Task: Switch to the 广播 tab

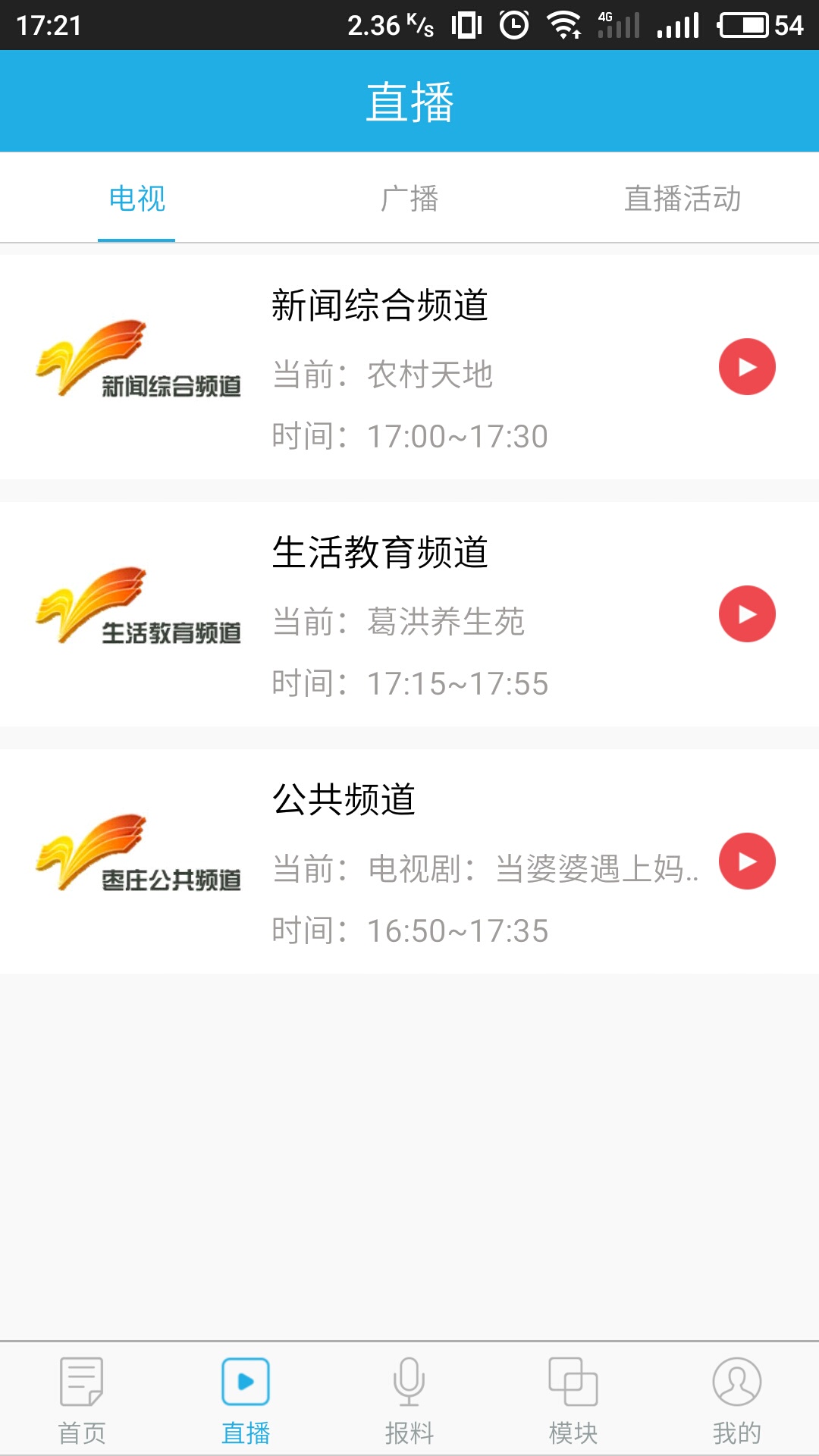Action: coord(409,199)
